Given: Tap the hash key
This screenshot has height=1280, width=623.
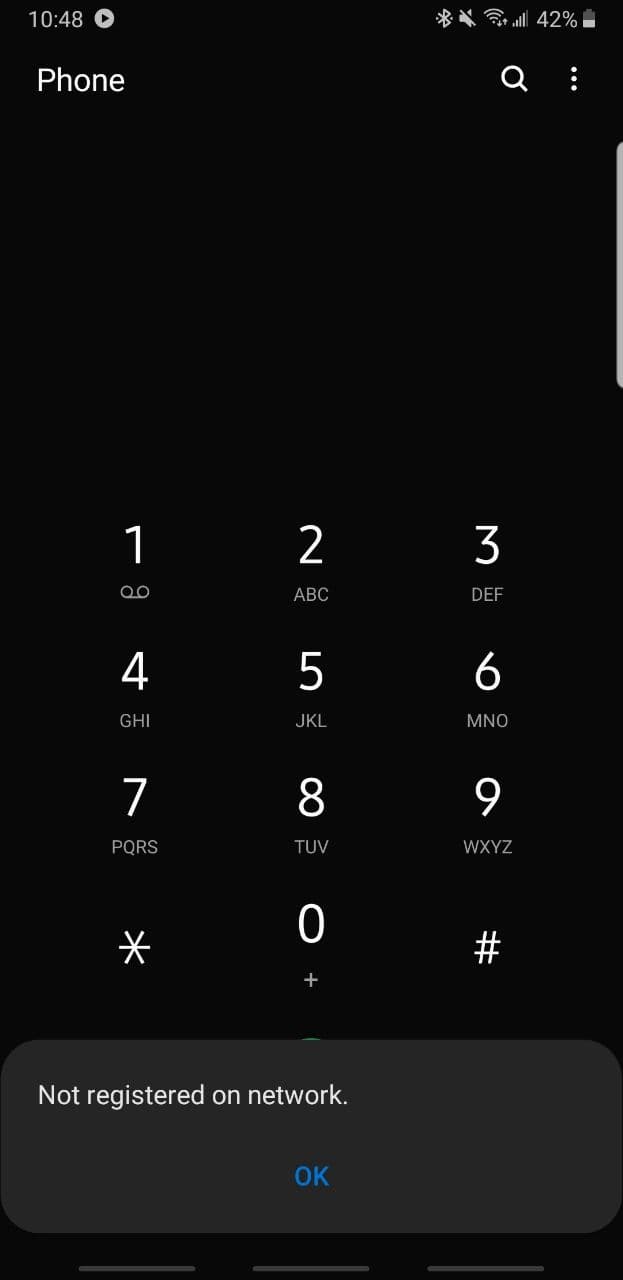Looking at the screenshot, I should tap(487, 946).
